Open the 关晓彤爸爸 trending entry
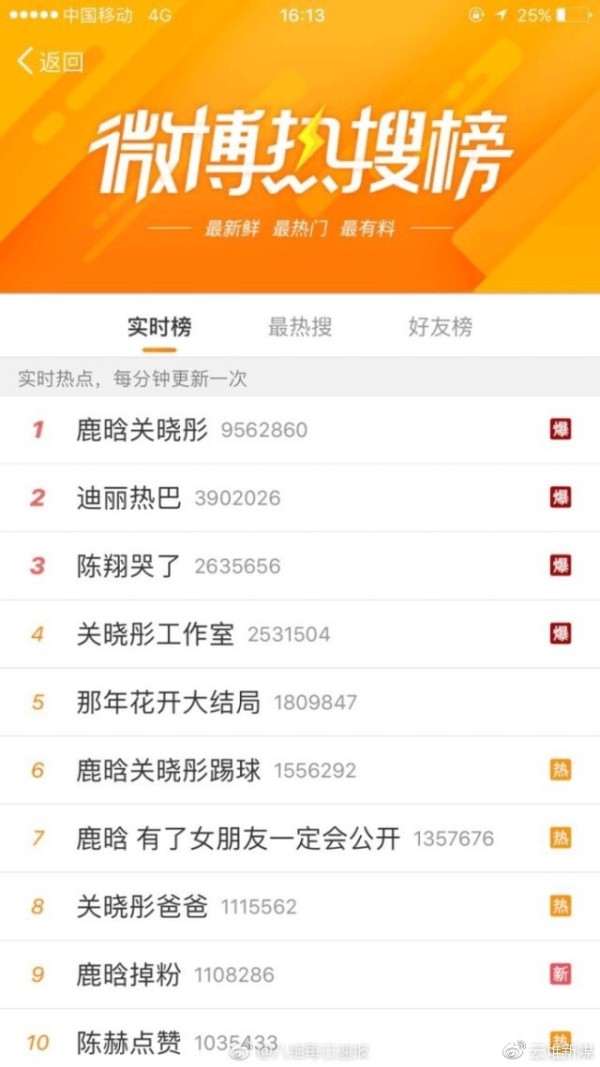Viewport: 600px width, 1067px height. tap(300, 907)
